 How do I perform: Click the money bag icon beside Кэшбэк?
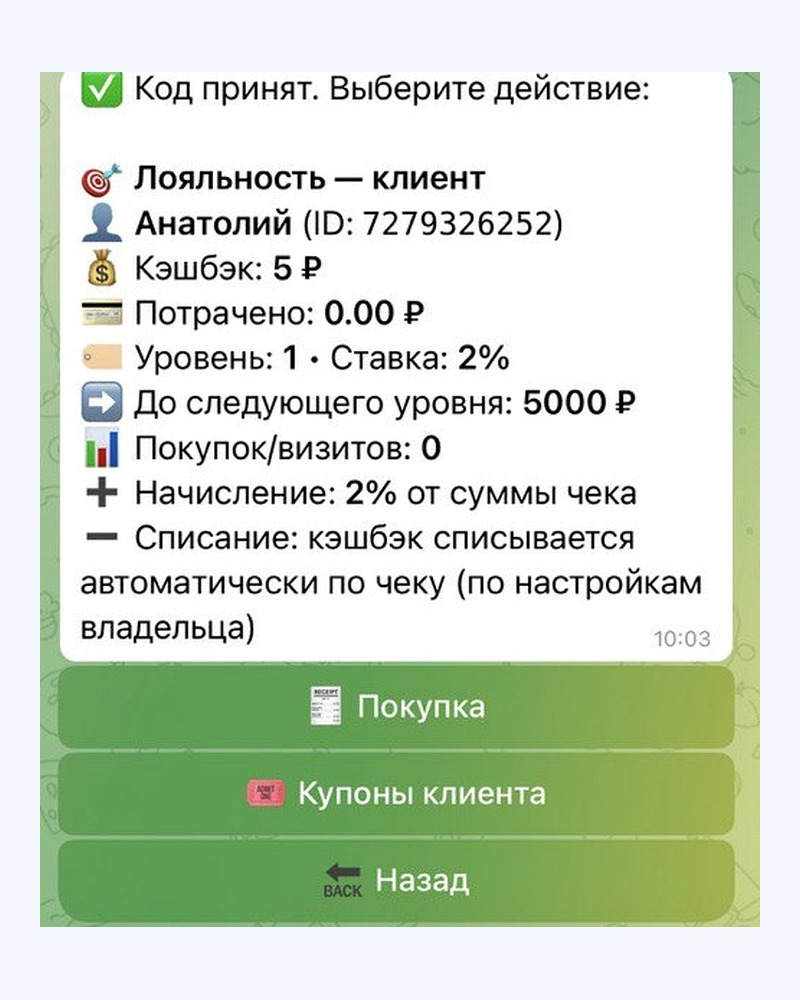click(x=103, y=267)
